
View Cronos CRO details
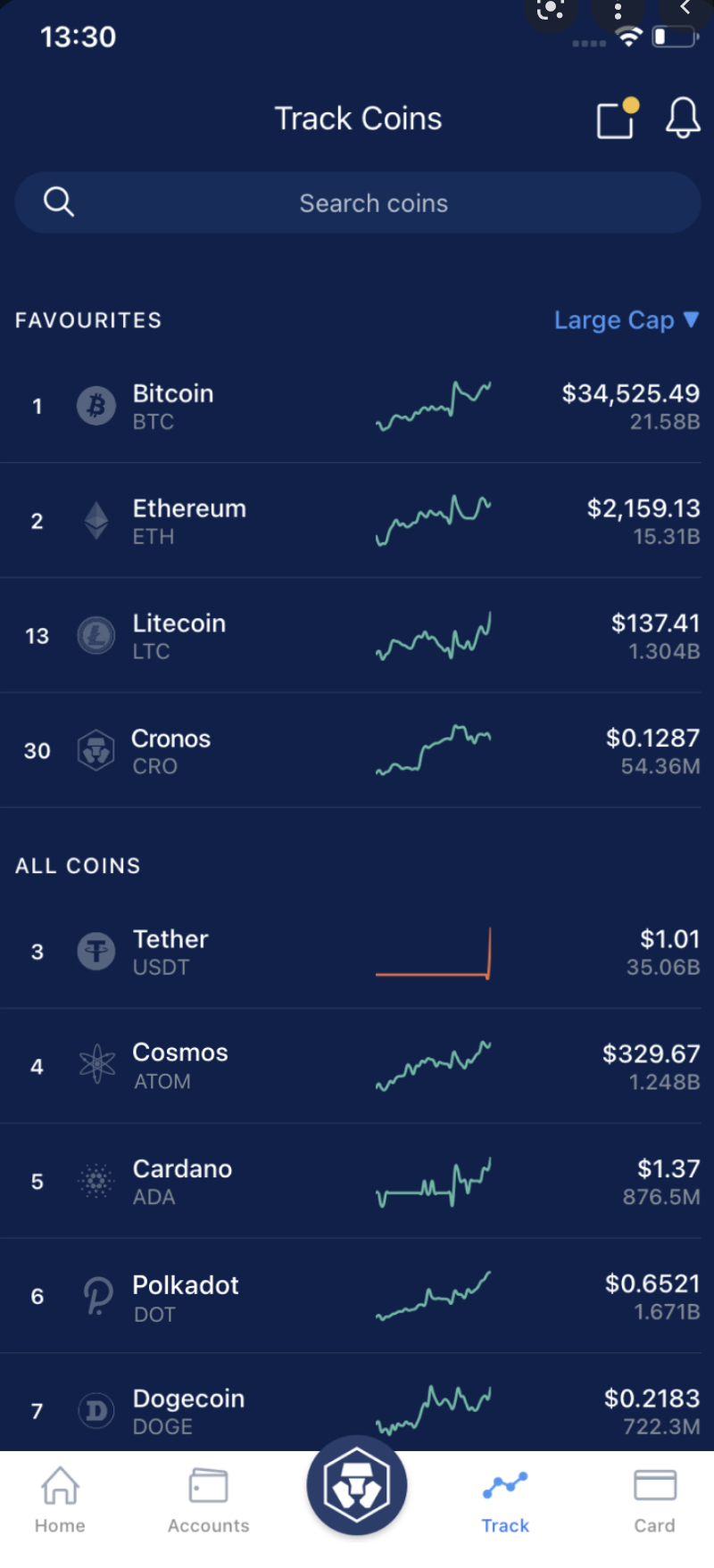(x=357, y=751)
